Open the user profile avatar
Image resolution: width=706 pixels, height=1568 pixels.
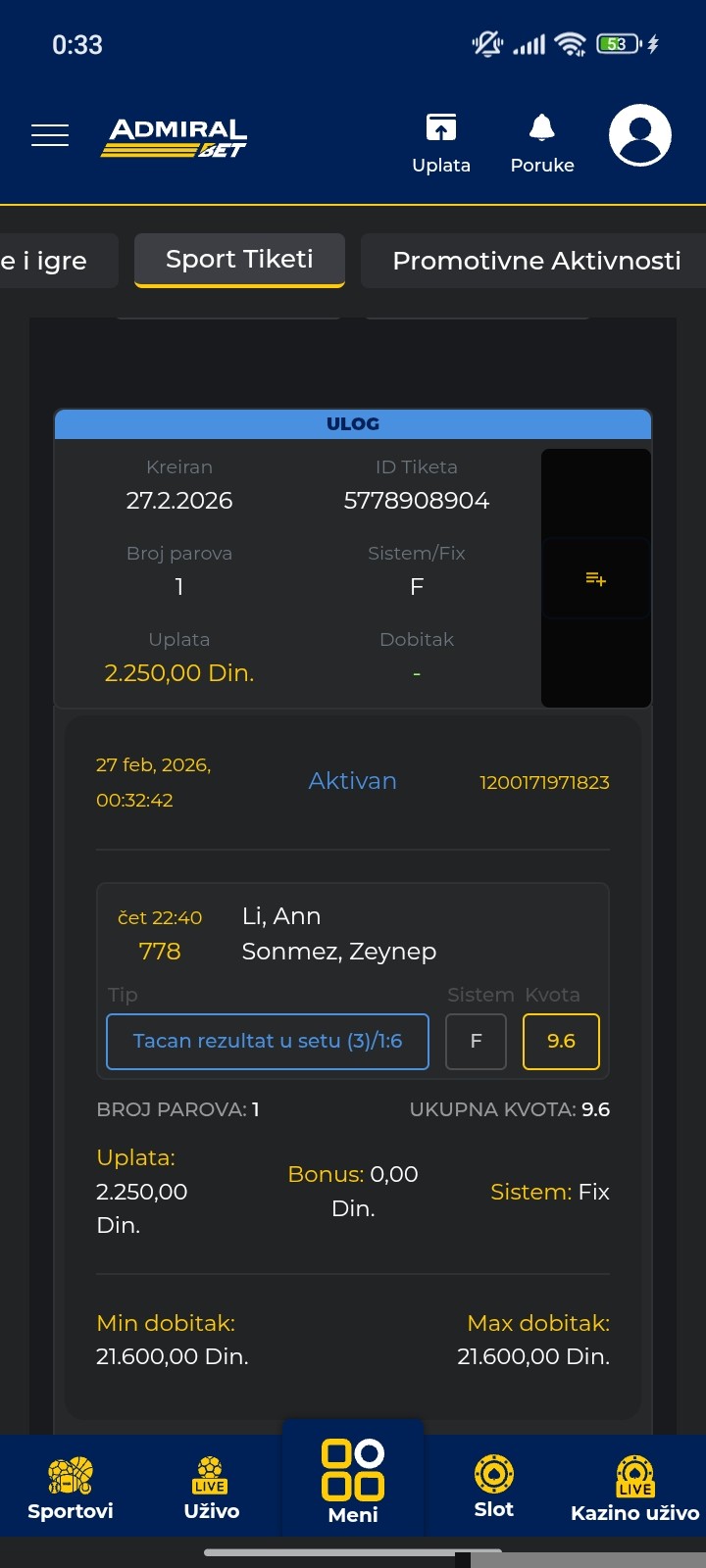point(639,135)
